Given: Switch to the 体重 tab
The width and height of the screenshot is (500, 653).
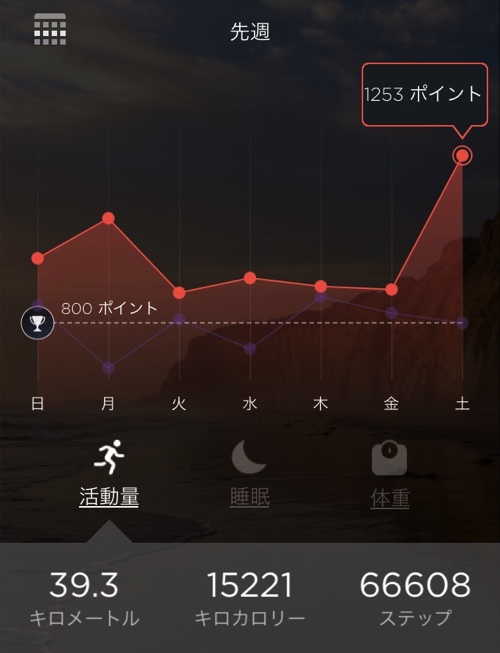Looking at the screenshot, I should click(390, 474).
